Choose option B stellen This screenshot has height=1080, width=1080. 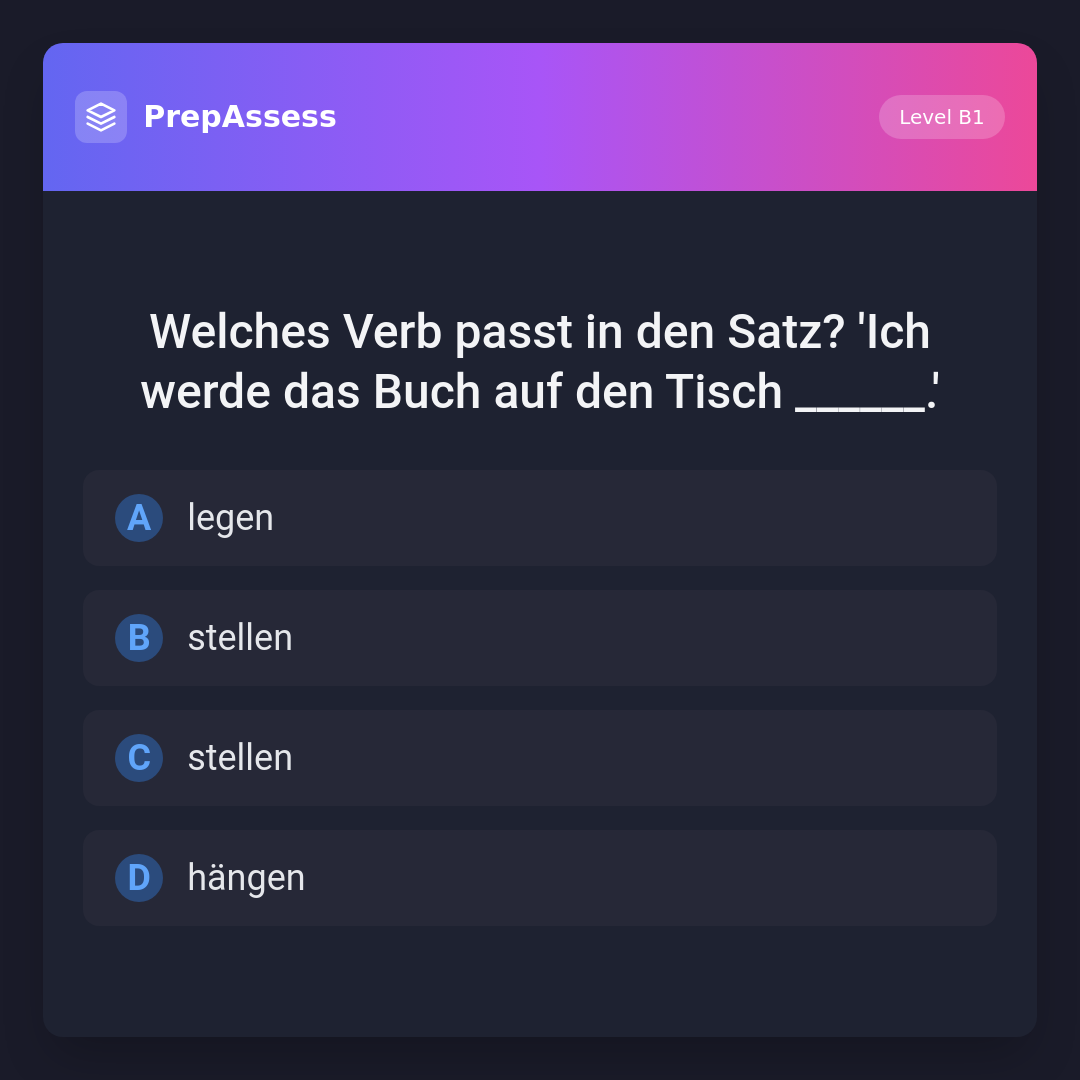539,638
